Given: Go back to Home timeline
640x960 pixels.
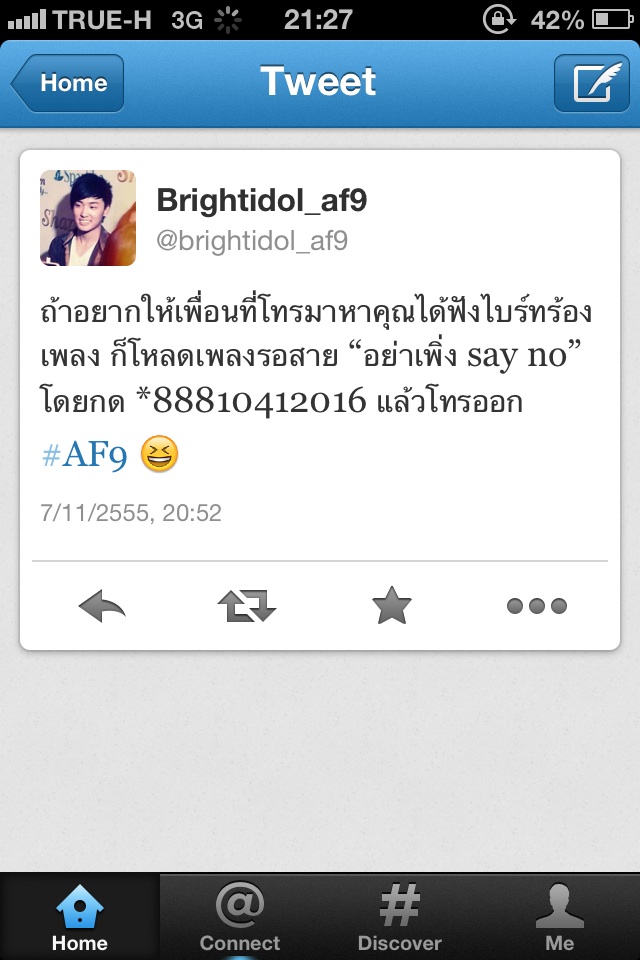Looking at the screenshot, I should click(x=68, y=83).
